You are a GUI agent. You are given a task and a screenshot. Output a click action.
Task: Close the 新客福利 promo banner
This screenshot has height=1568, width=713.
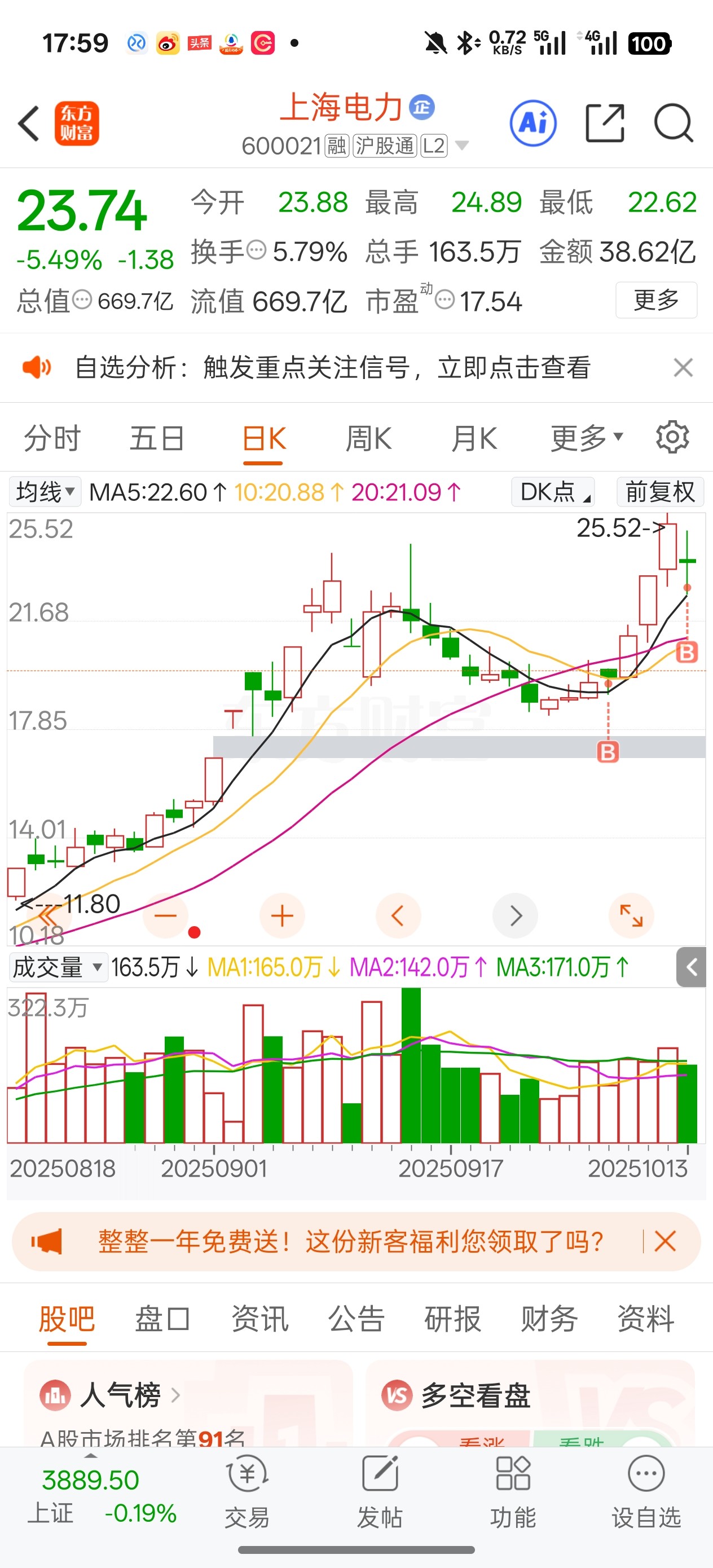click(665, 1240)
